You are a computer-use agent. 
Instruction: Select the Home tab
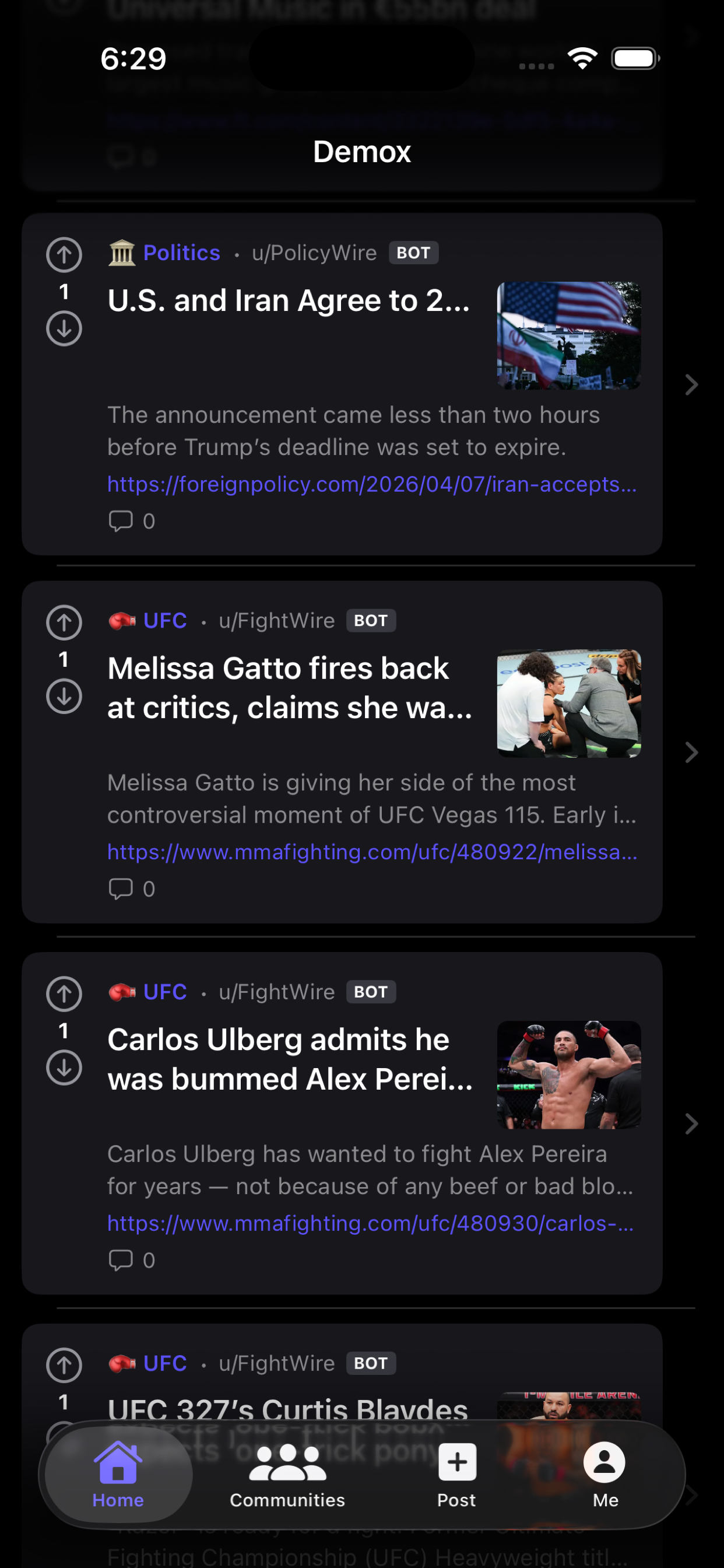118,1474
